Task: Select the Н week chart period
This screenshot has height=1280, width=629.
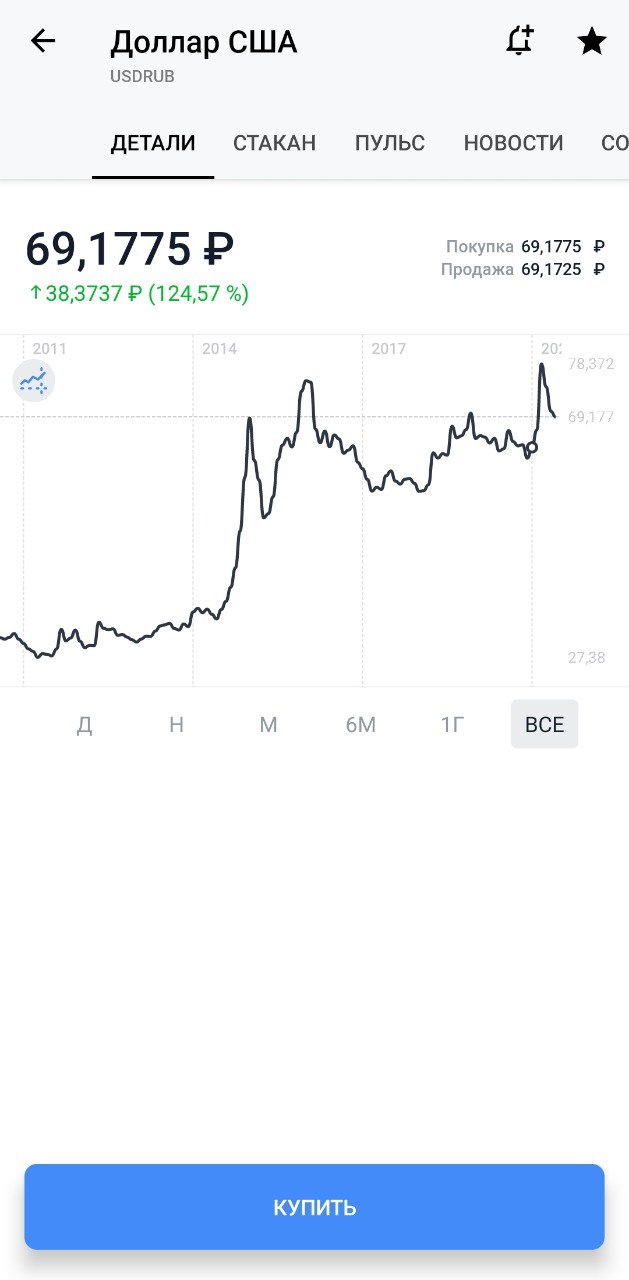Action: pos(177,724)
